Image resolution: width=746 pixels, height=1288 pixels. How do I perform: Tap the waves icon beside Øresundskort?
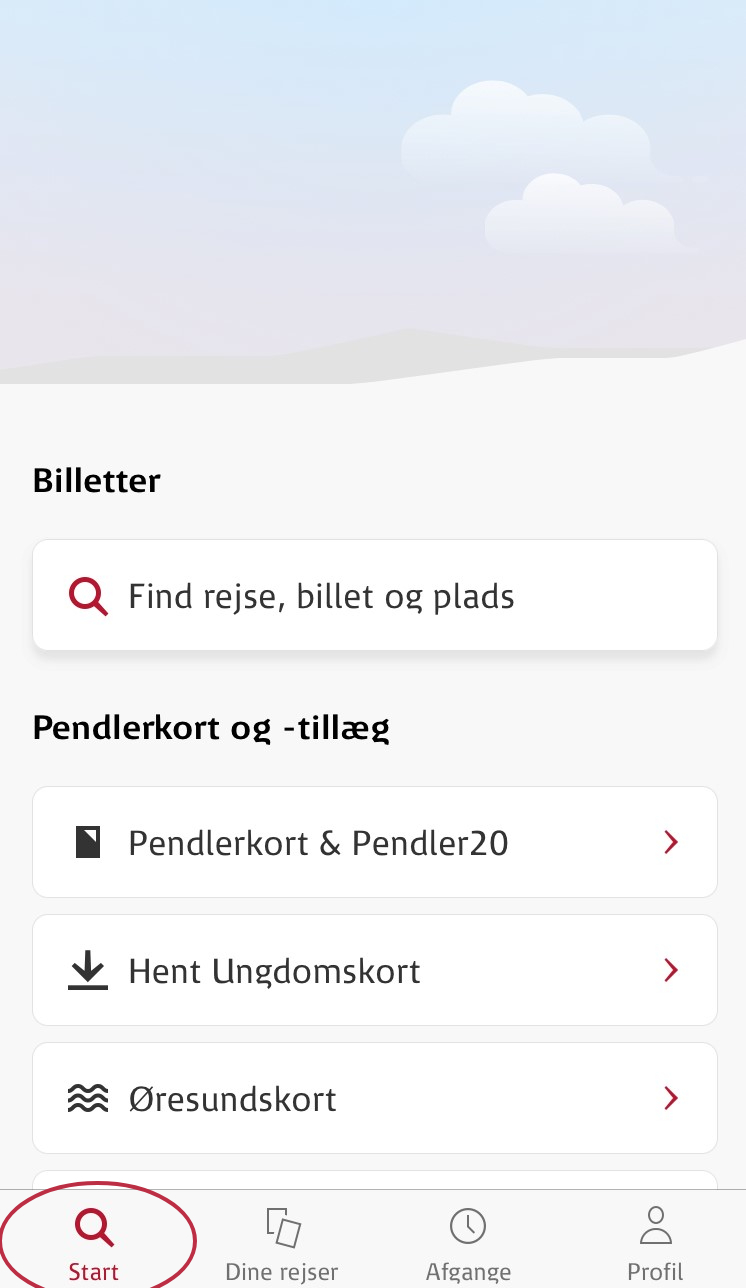[88, 1097]
